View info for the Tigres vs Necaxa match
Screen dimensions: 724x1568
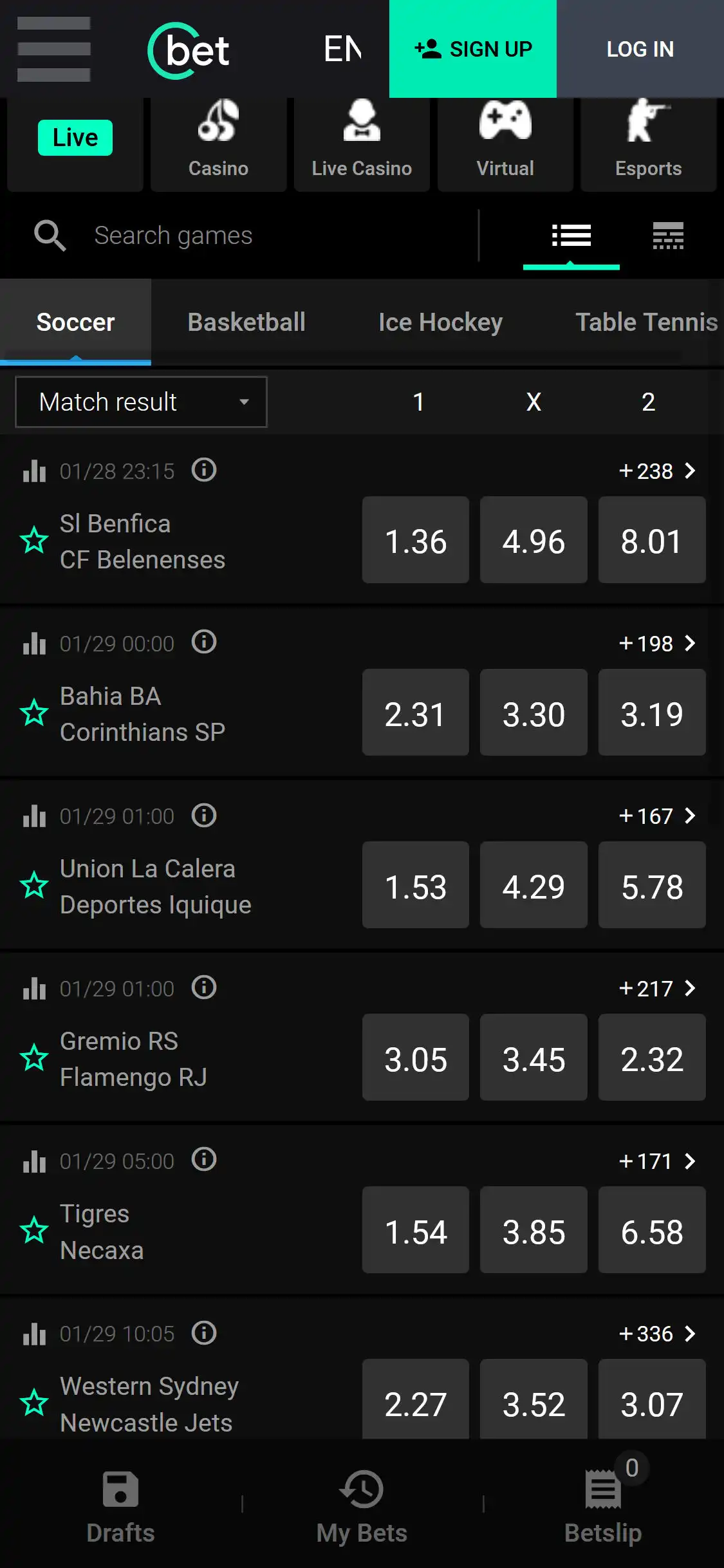pyautogui.click(x=204, y=1160)
